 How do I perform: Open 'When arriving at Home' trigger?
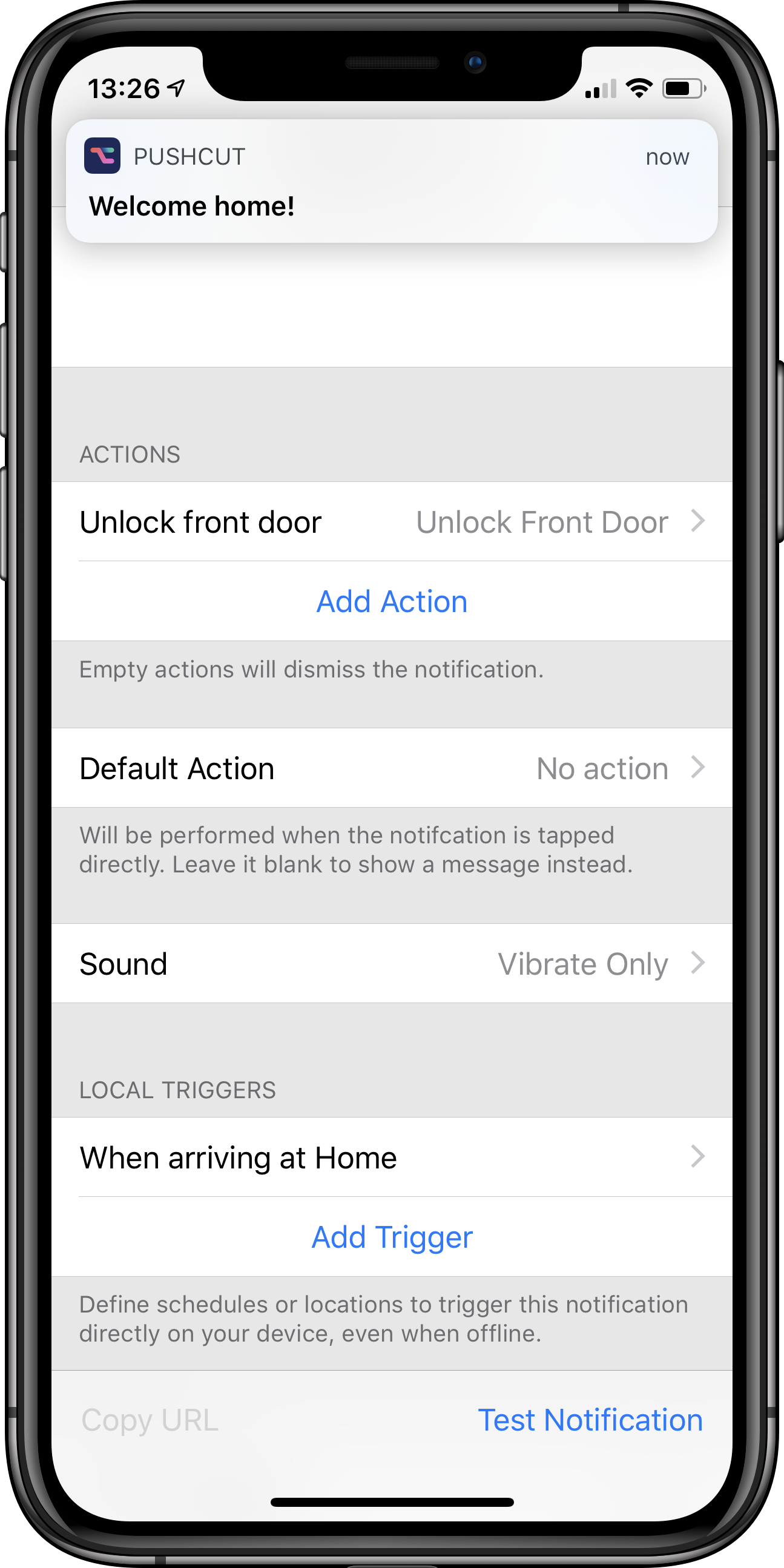click(x=391, y=1157)
